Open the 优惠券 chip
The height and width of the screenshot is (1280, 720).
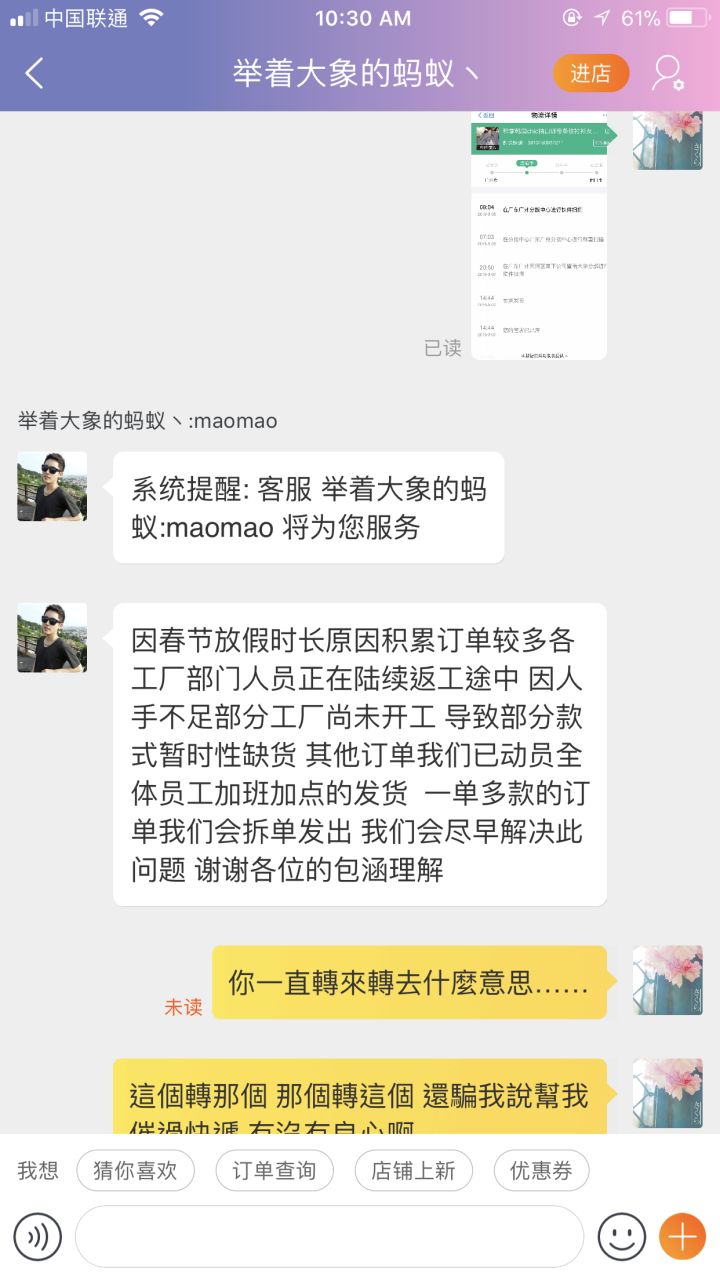pos(541,1171)
